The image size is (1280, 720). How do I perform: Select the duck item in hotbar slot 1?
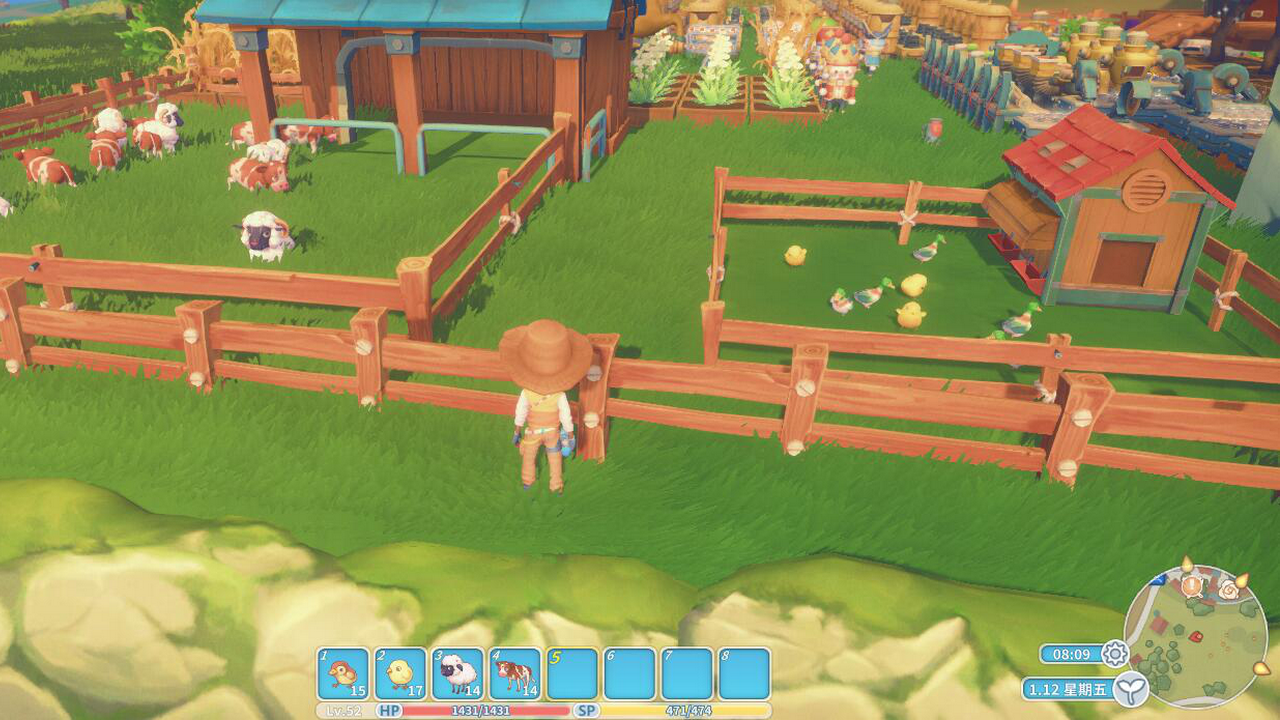[343, 673]
